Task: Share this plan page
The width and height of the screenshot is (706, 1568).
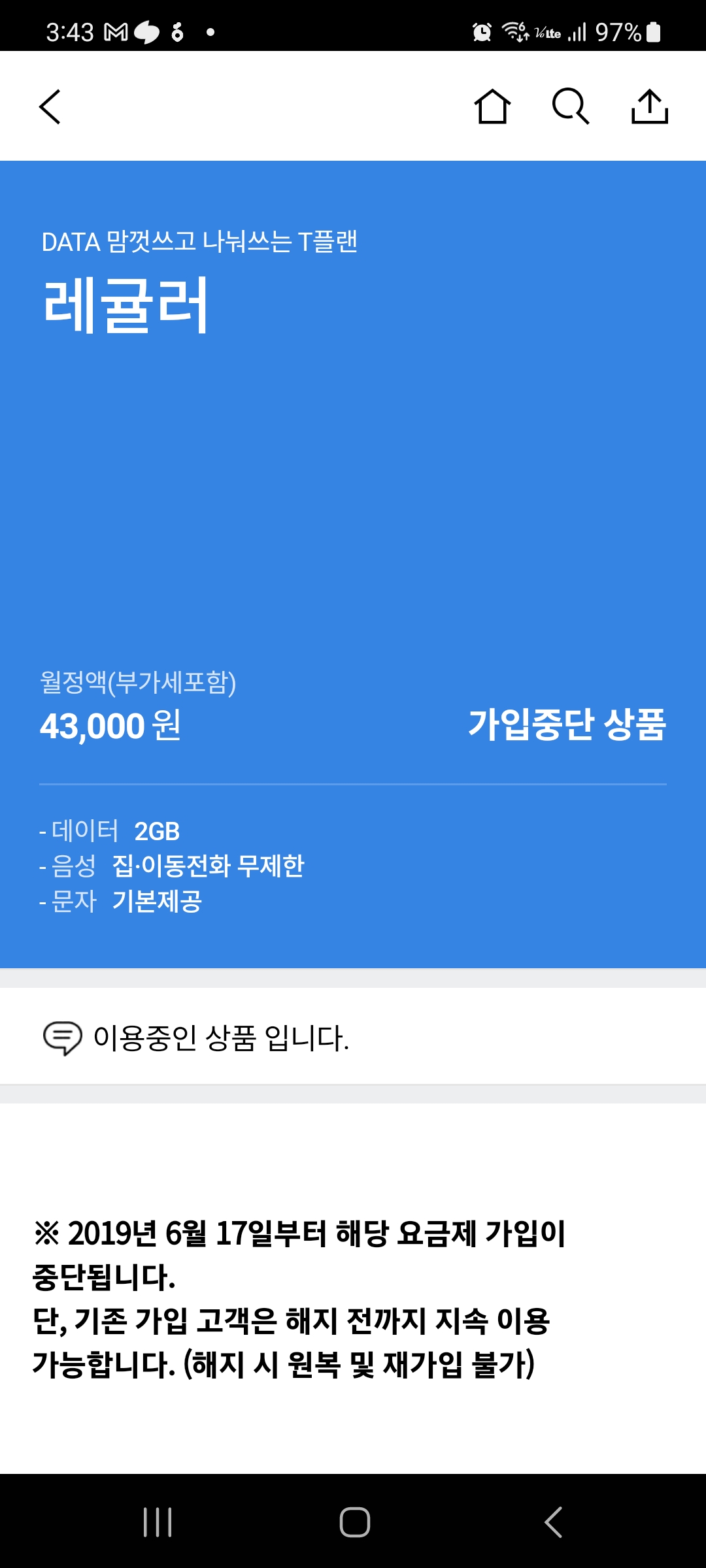Action: (649, 106)
